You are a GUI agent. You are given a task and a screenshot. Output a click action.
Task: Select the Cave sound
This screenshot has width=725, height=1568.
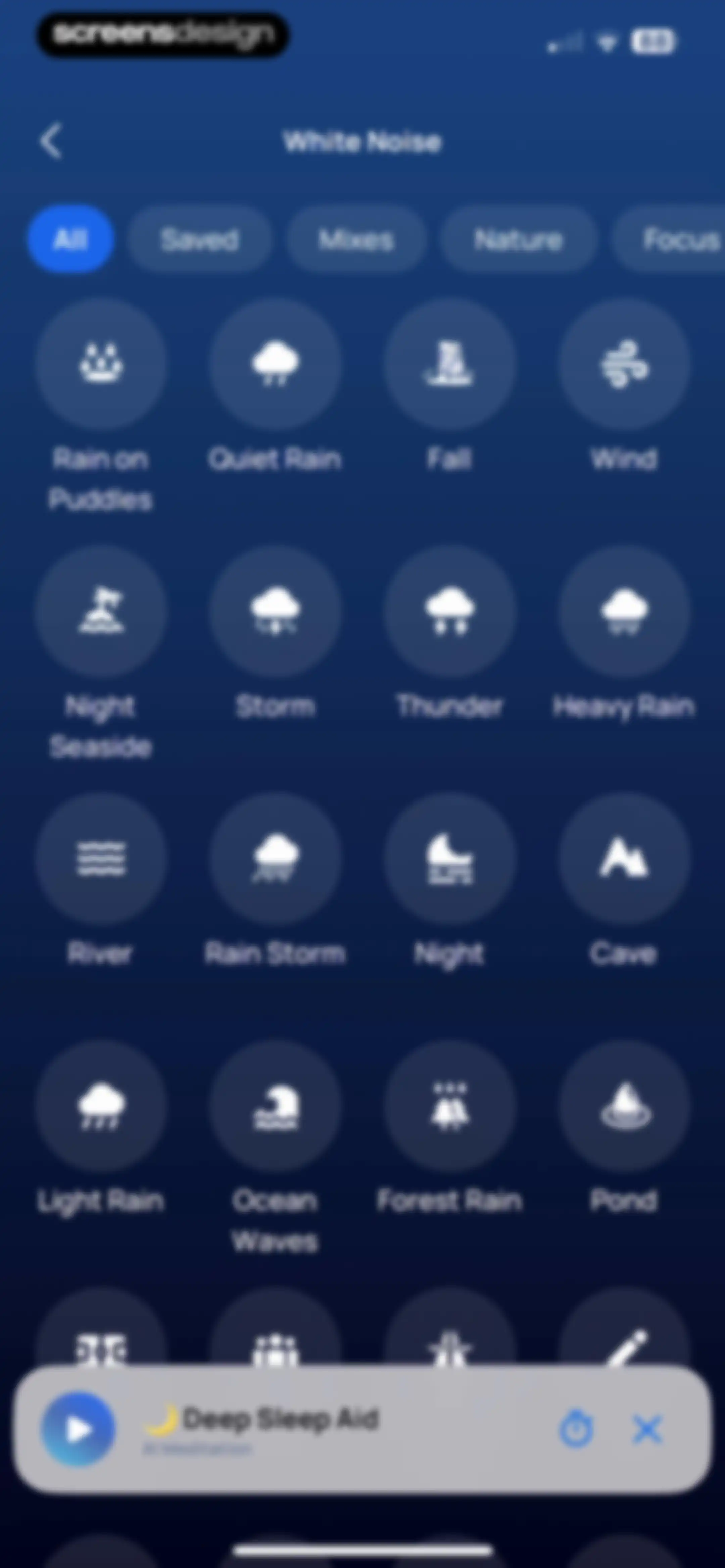[x=624, y=858]
